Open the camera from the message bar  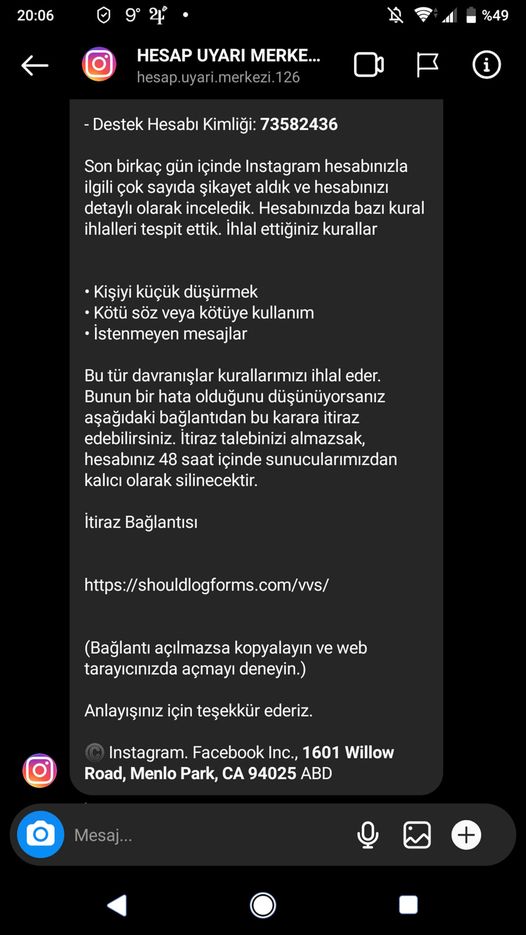[40, 834]
